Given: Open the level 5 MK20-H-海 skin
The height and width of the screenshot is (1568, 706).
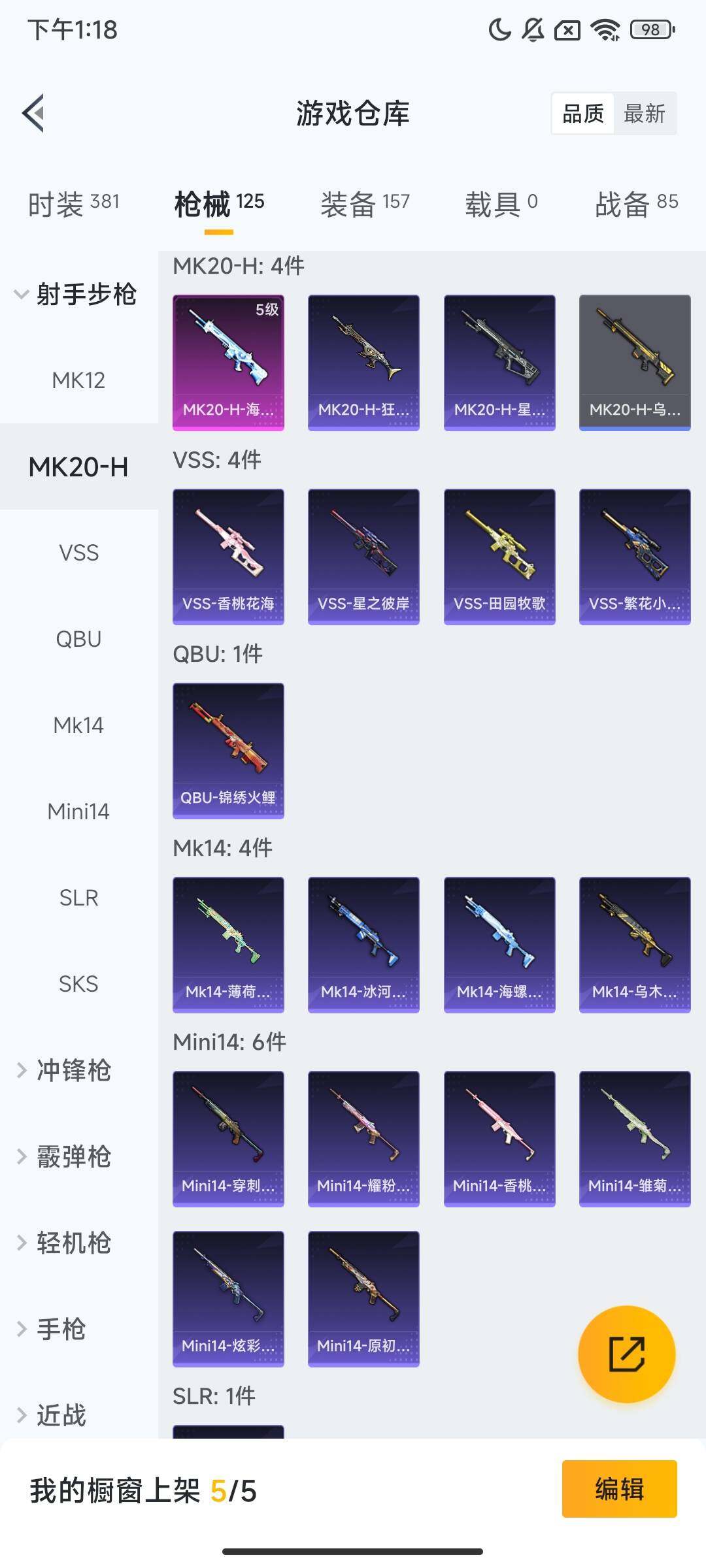Looking at the screenshot, I should pyautogui.click(x=228, y=362).
